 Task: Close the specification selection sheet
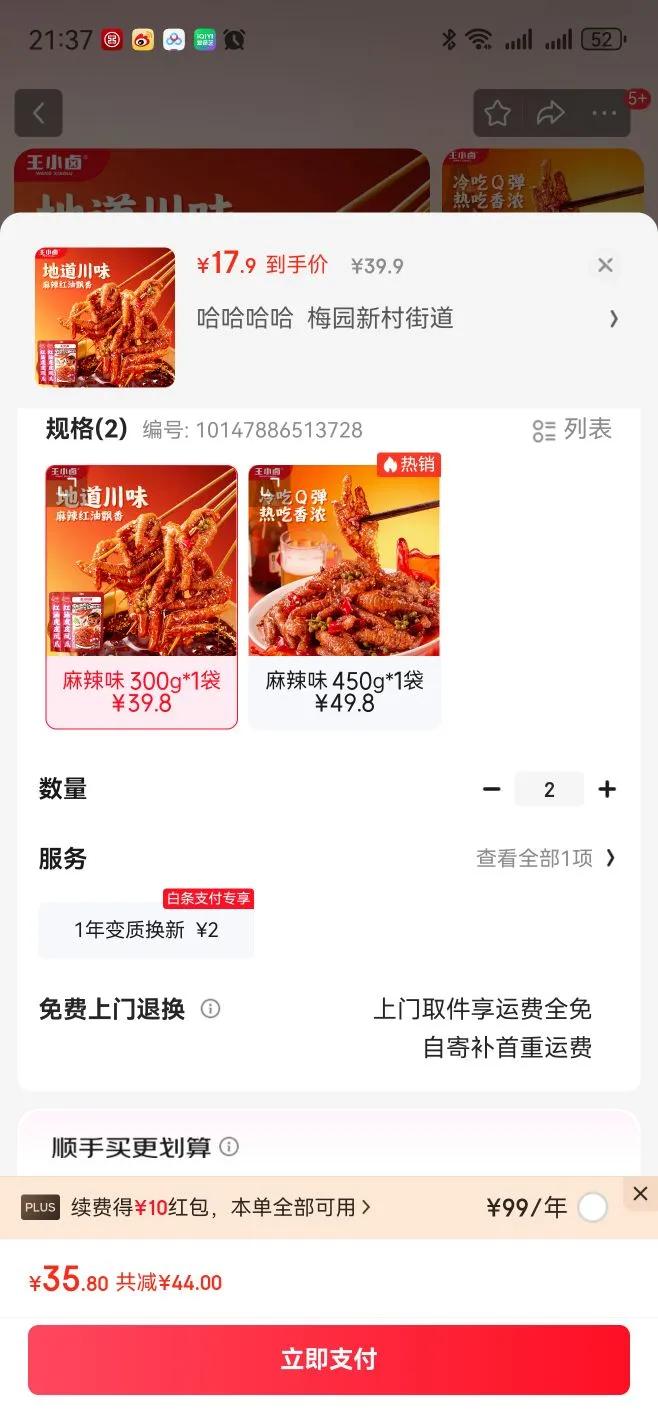605,265
